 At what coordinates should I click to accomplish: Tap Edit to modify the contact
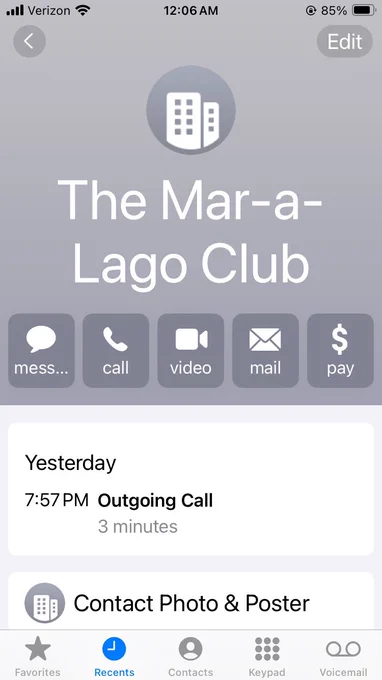pos(345,41)
